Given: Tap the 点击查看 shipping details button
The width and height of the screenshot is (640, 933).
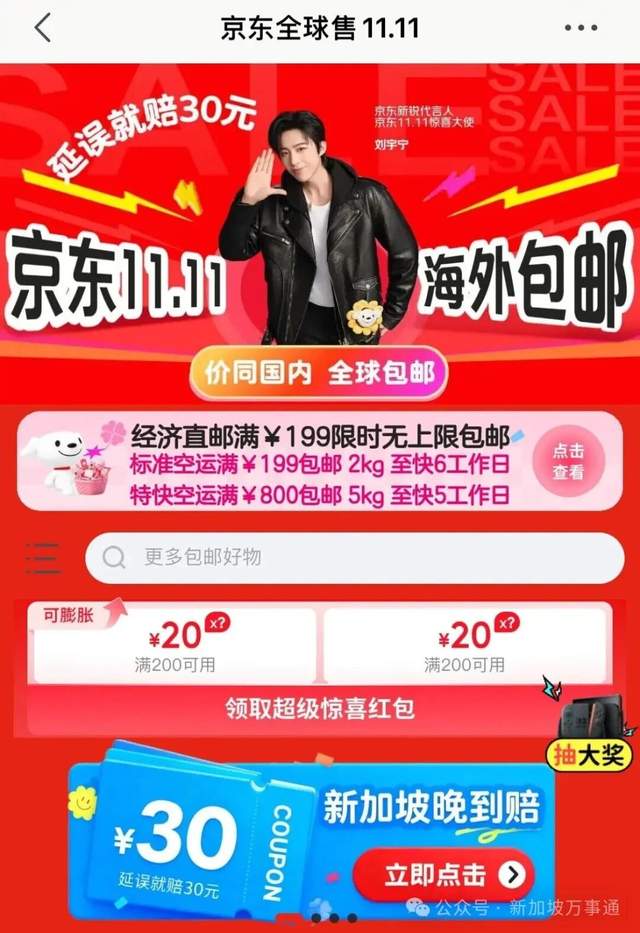Looking at the screenshot, I should pos(568,461).
